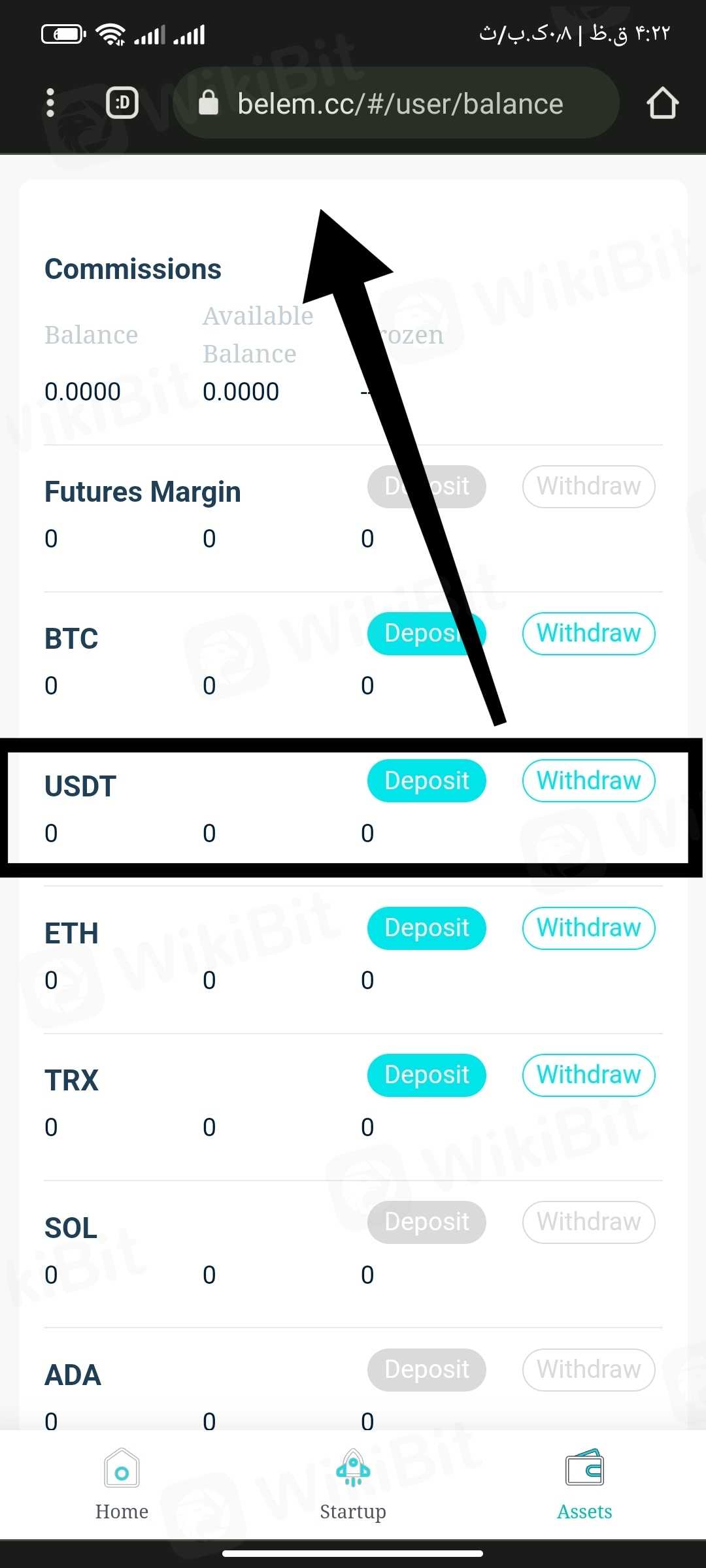706x1568 pixels.
Task: Tap the belem.cc URL address bar
Action: point(399,103)
